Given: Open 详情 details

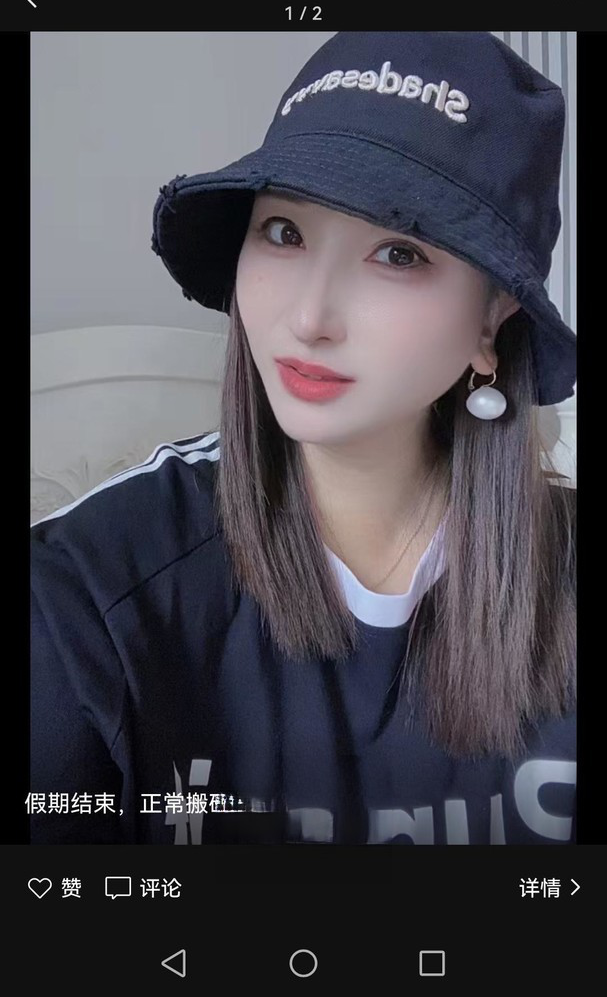Looking at the screenshot, I should click(x=549, y=888).
